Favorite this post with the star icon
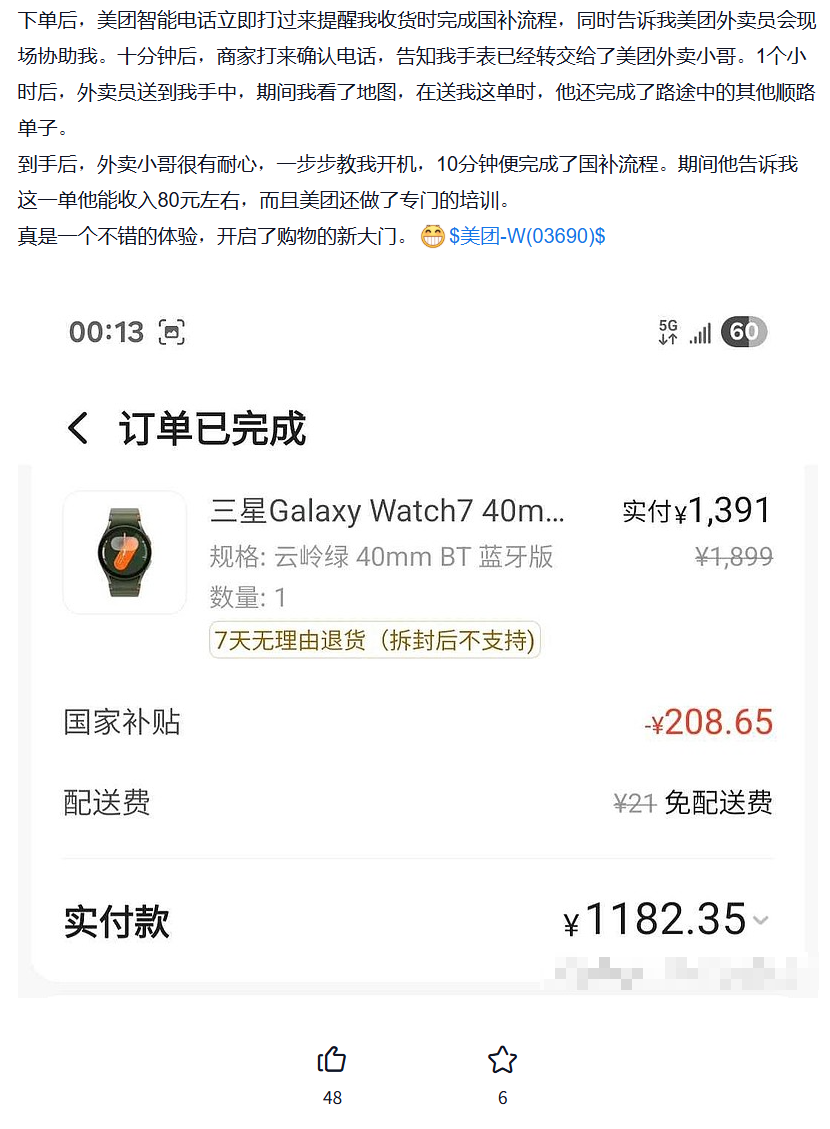 [502, 1060]
